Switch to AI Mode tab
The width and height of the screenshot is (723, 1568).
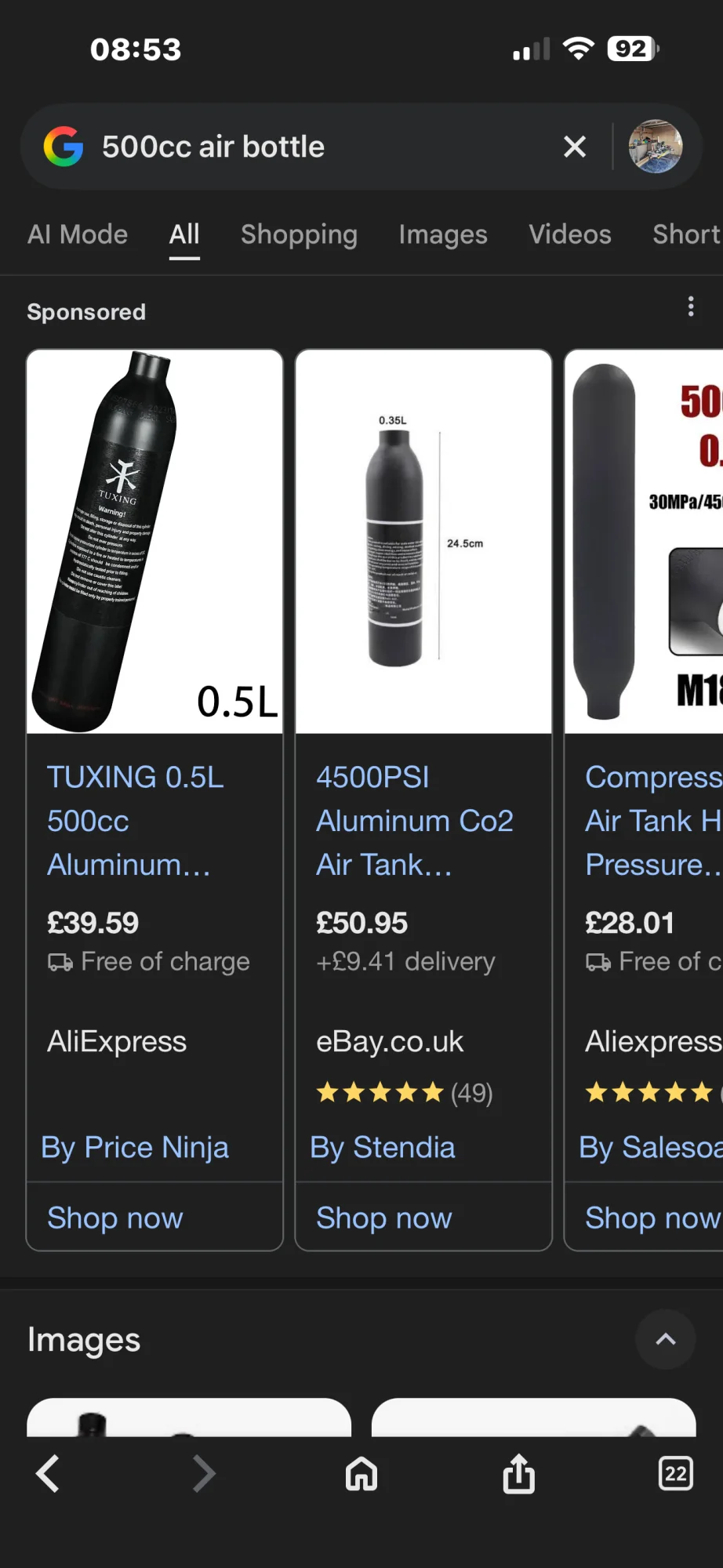pos(78,234)
